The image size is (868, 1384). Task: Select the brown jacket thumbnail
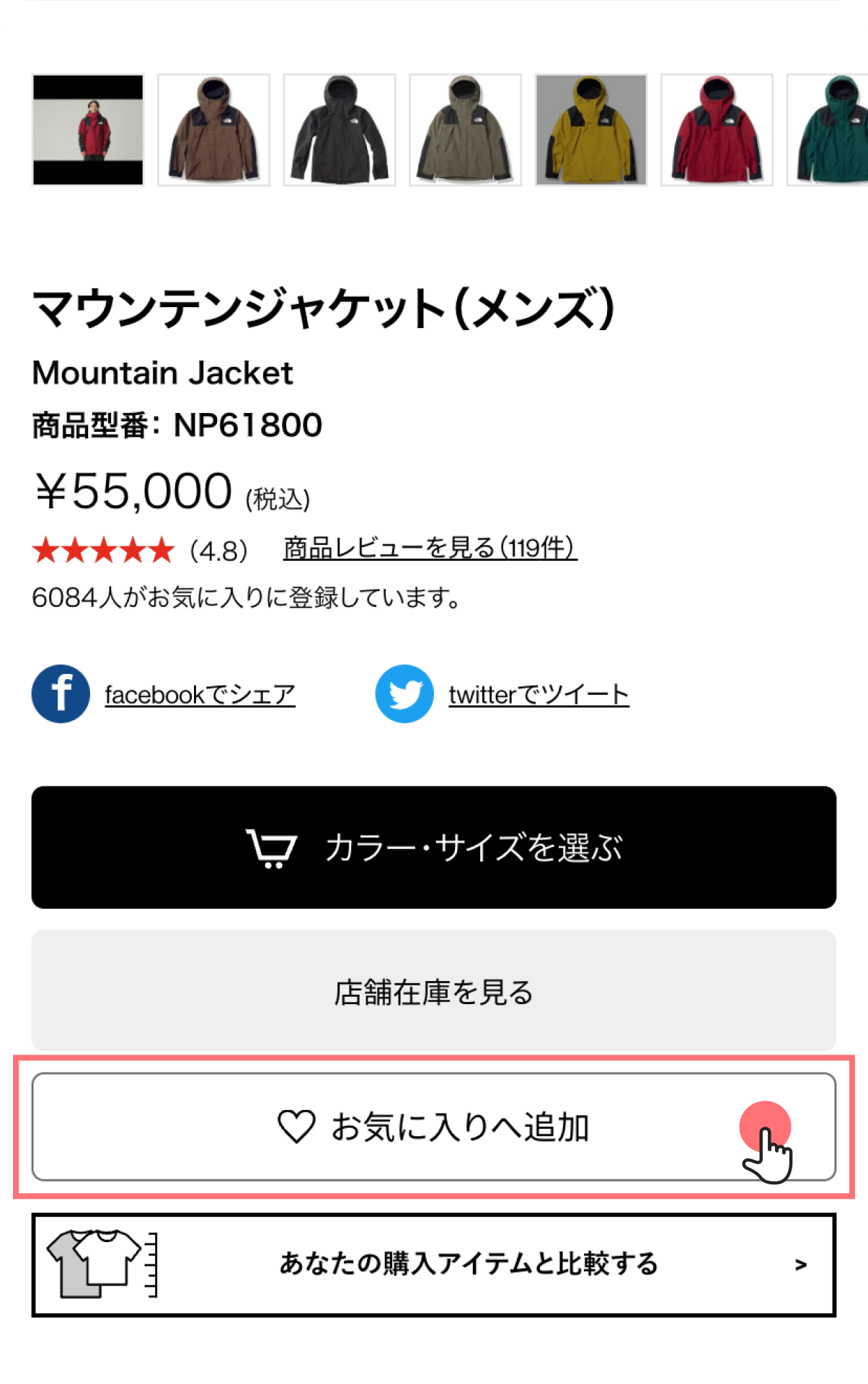pos(213,130)
